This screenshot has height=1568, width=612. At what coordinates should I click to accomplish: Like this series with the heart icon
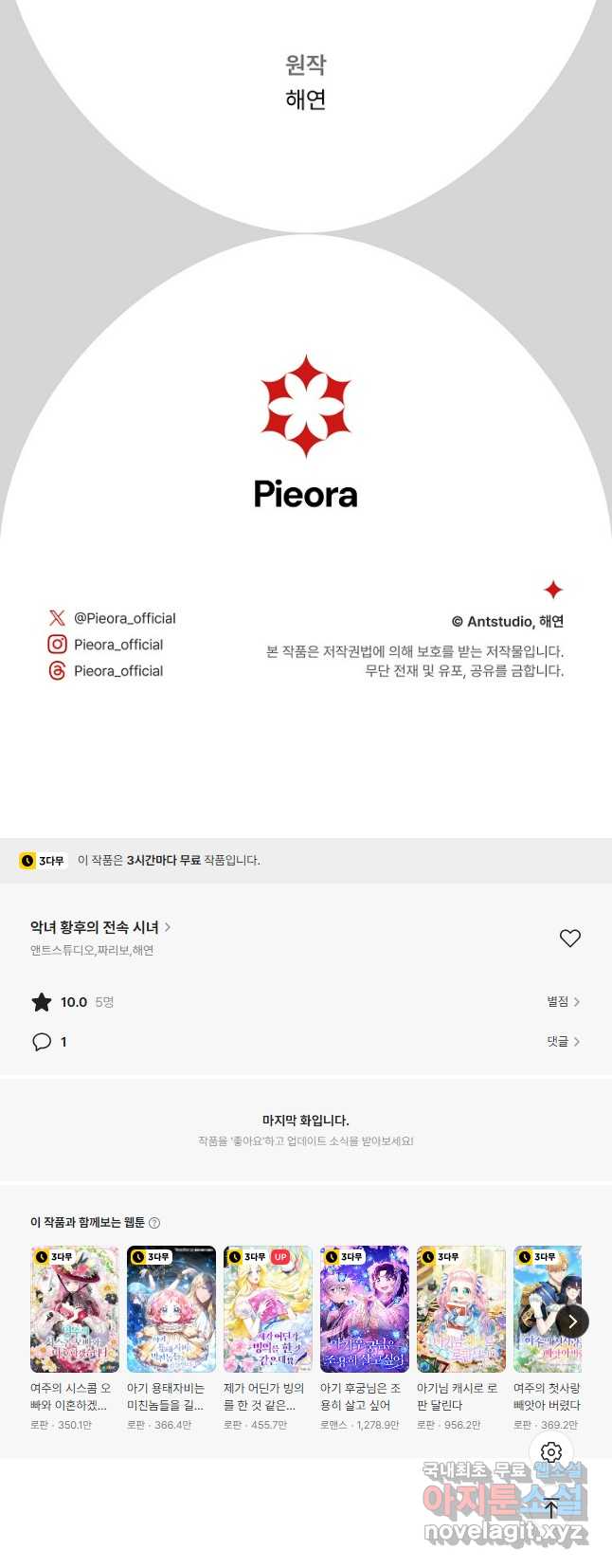pyautogui.click(x=569, y=939)
